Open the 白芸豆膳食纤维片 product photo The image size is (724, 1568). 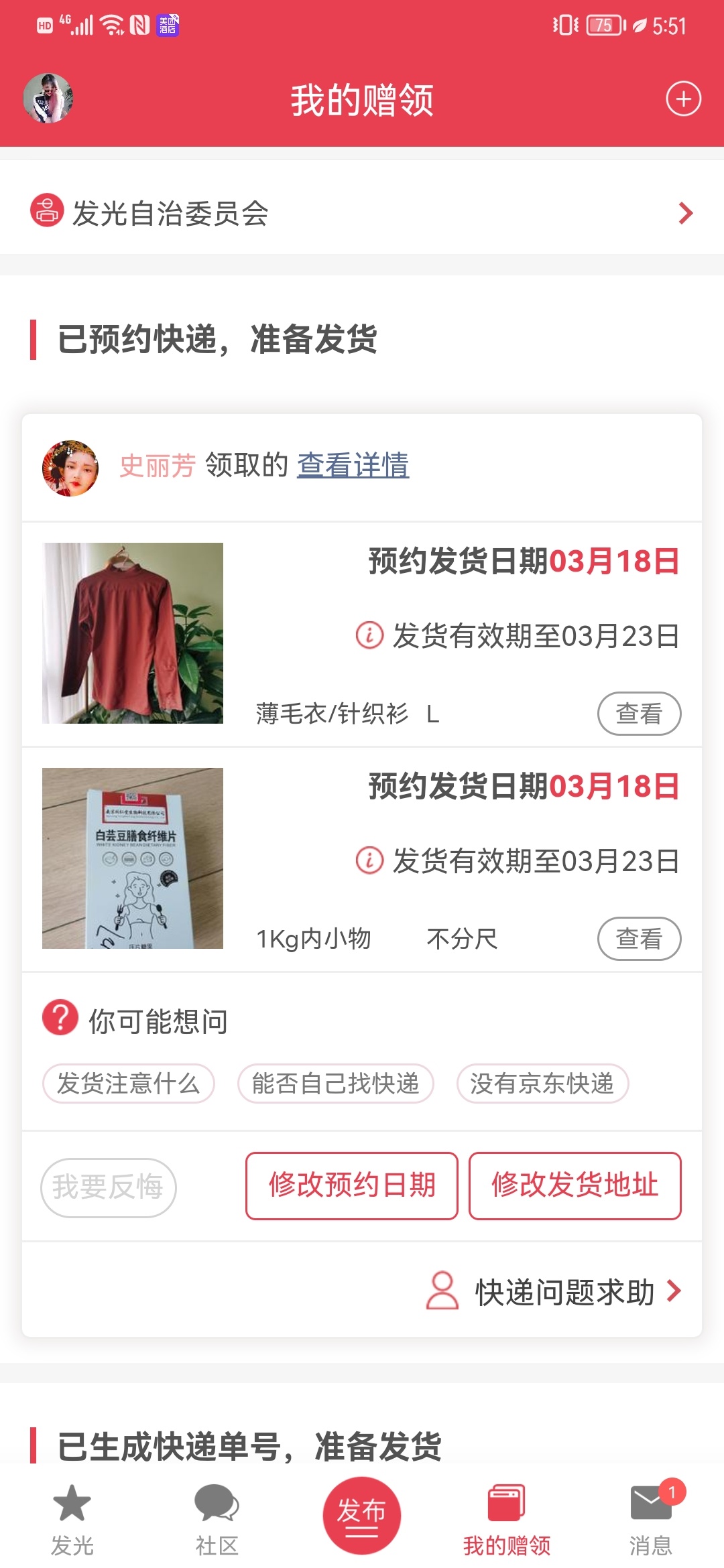[133, 858]
